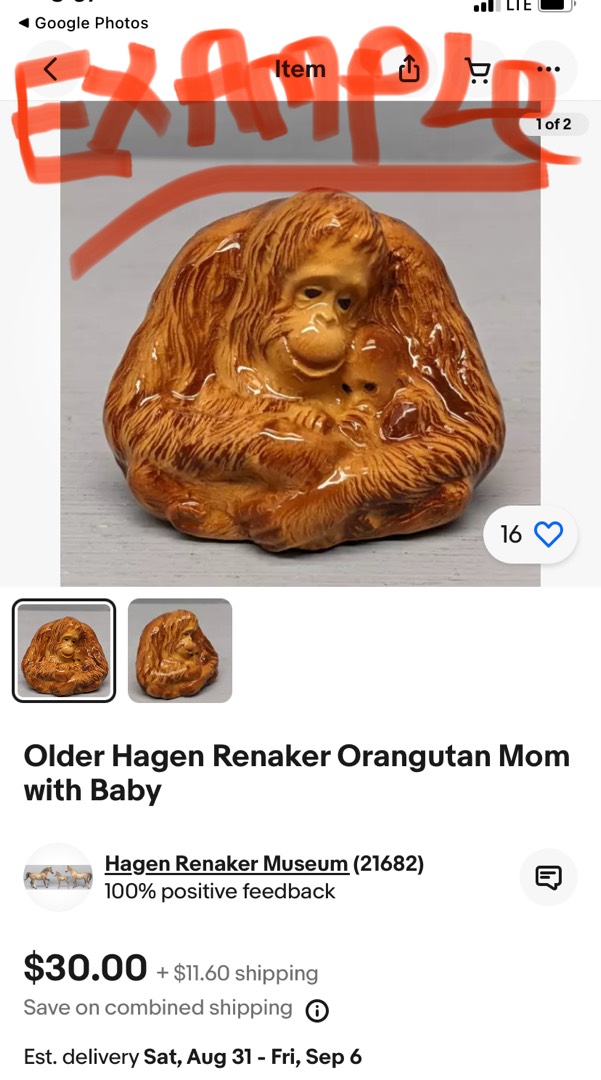This screenshot has width=601, height=1080.
Task: Share this orangutan listing
Action: click(408, 69)
